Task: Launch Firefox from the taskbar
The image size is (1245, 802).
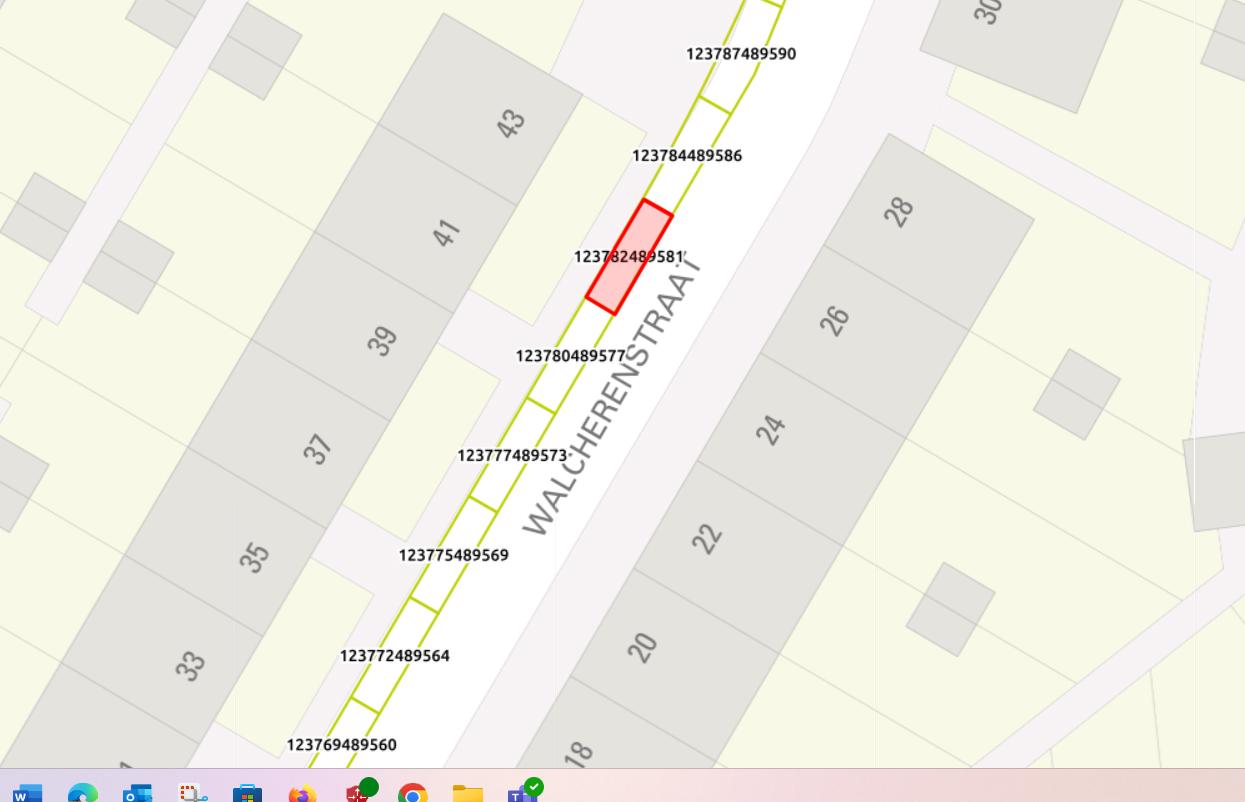Action: pyautogui.click(x=302, y=792)
